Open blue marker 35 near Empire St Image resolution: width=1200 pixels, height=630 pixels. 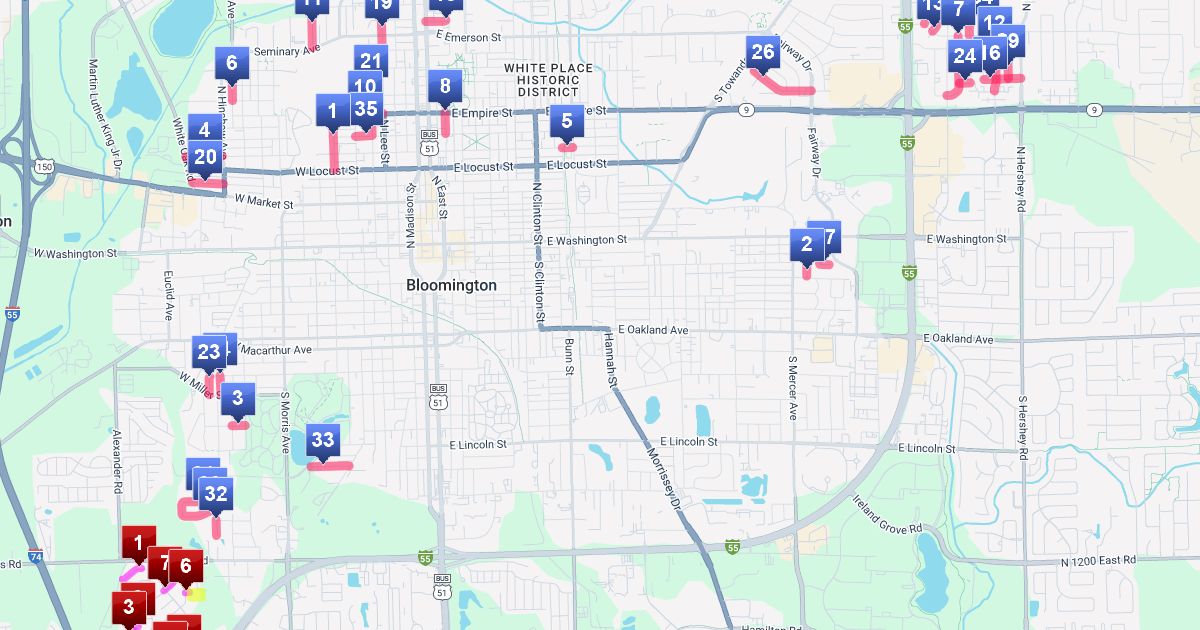[x=366, y=110]
